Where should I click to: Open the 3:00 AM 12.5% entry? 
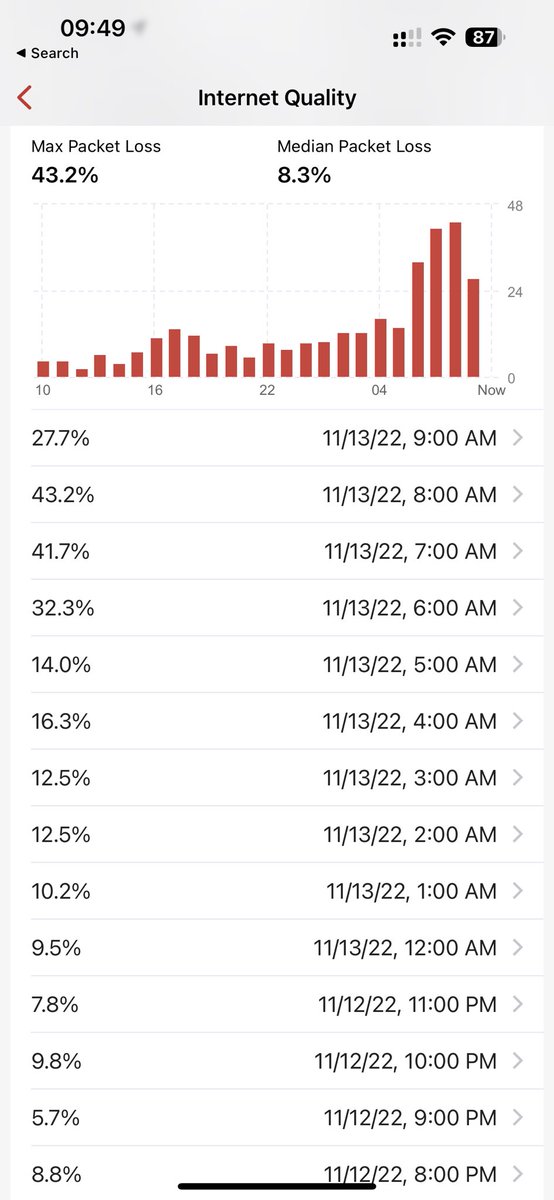(x=277, y=778)
